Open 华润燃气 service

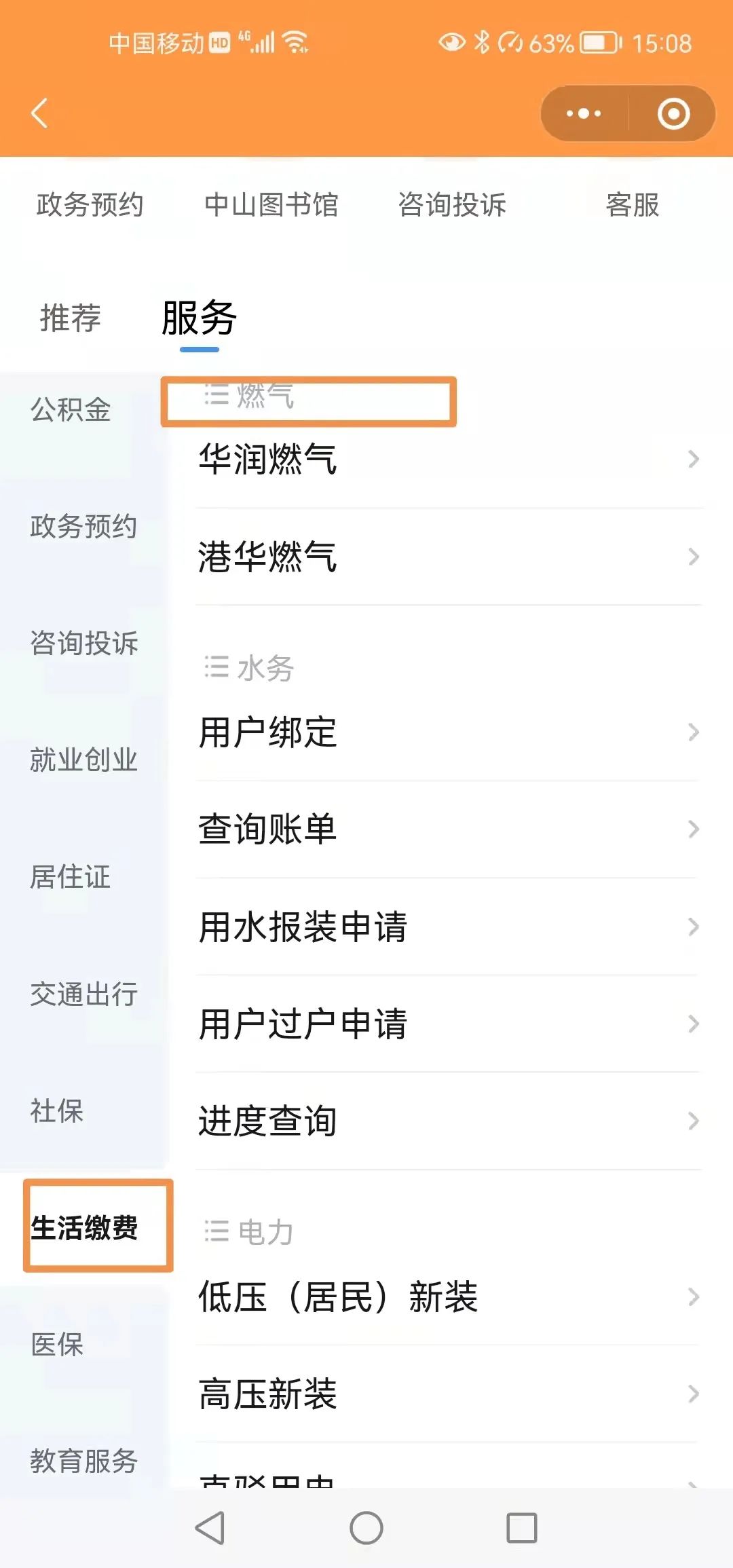click(x=448, y=460)
